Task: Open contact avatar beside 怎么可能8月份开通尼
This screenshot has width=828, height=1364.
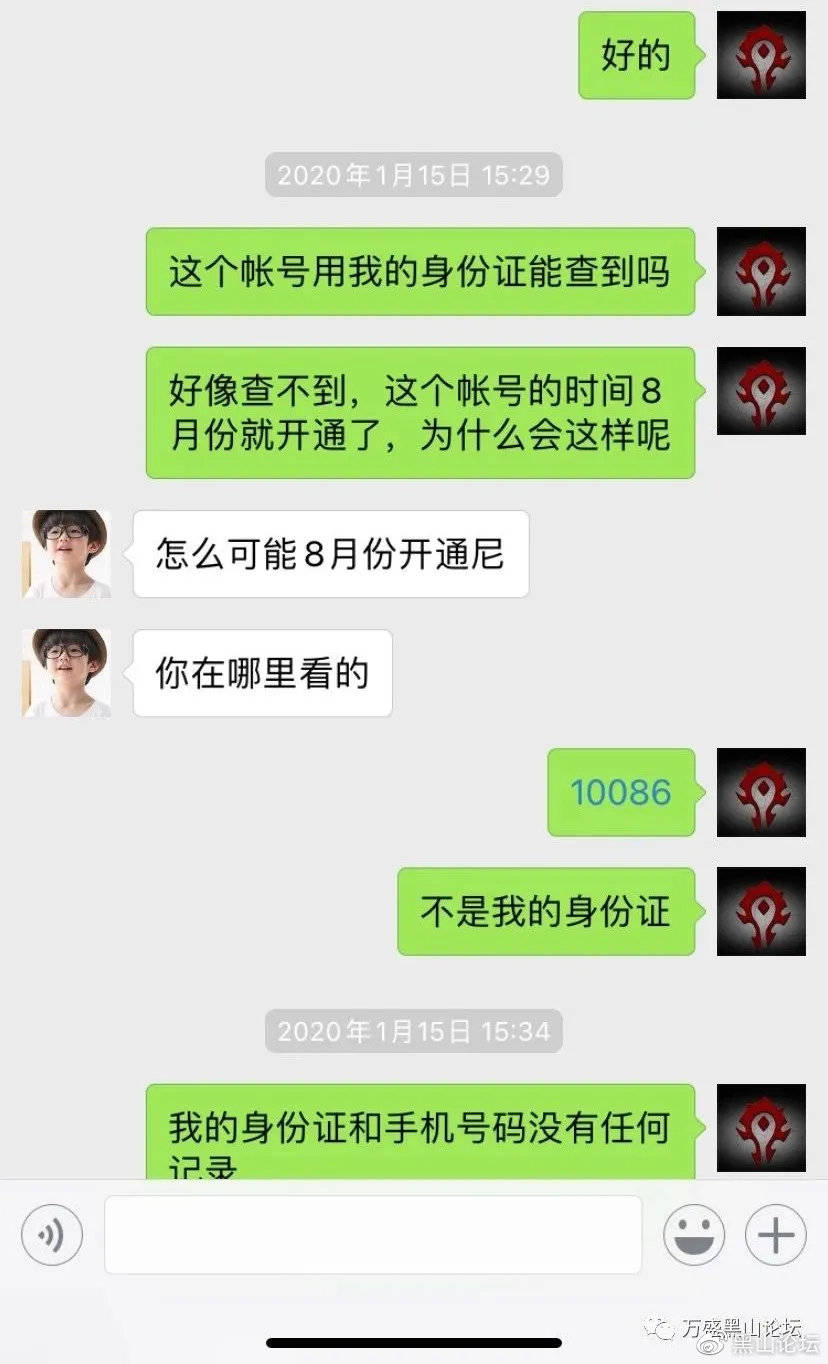Action: (67, 554)
